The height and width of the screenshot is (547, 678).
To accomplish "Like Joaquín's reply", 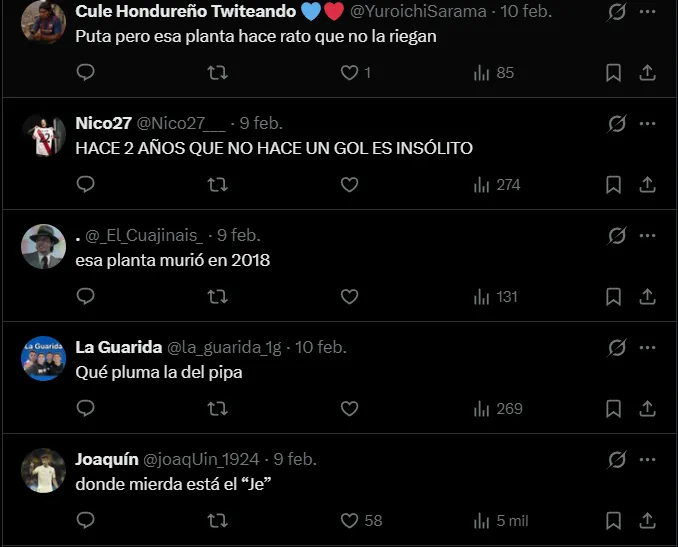I will pyautogui.click(x=350, y=520).
